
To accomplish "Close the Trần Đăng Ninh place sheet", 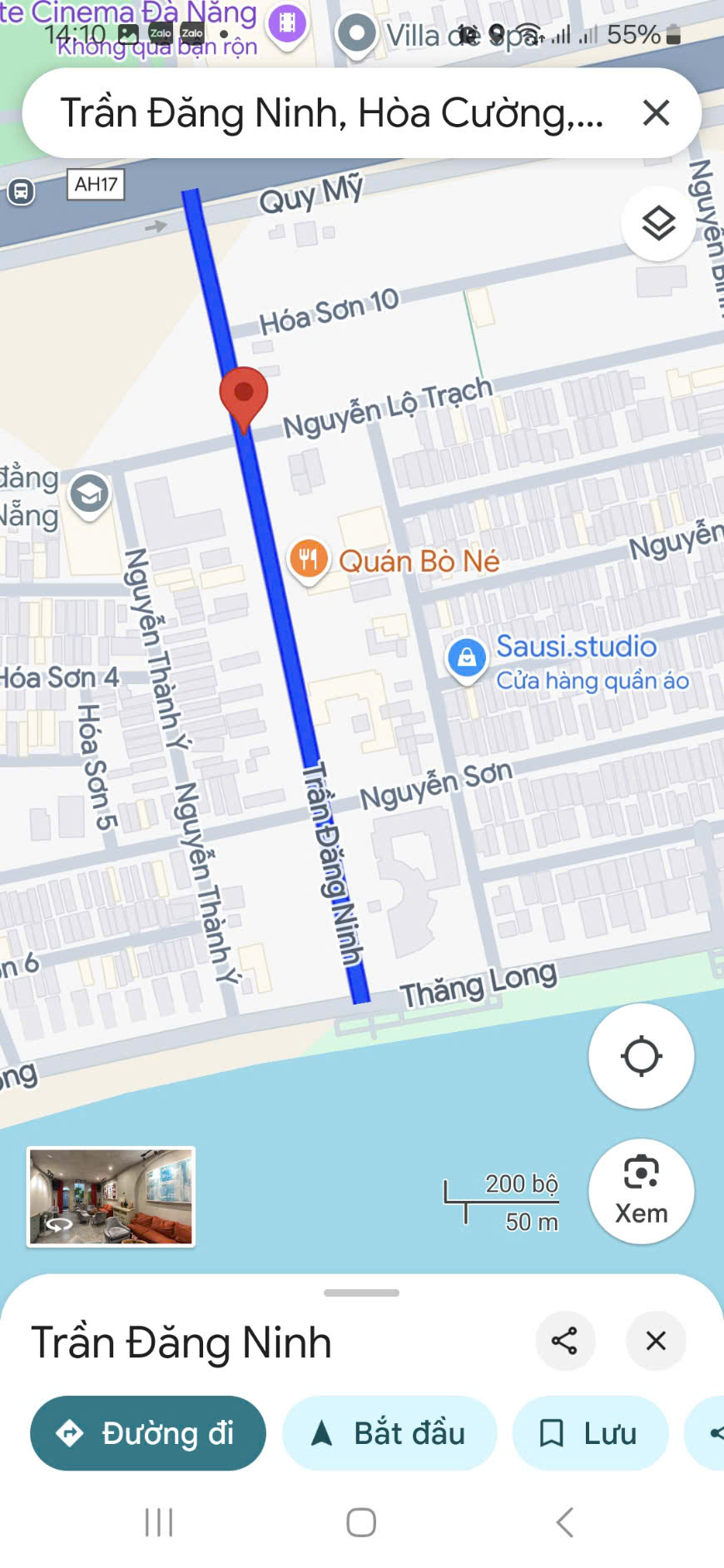I will 656,1341.
